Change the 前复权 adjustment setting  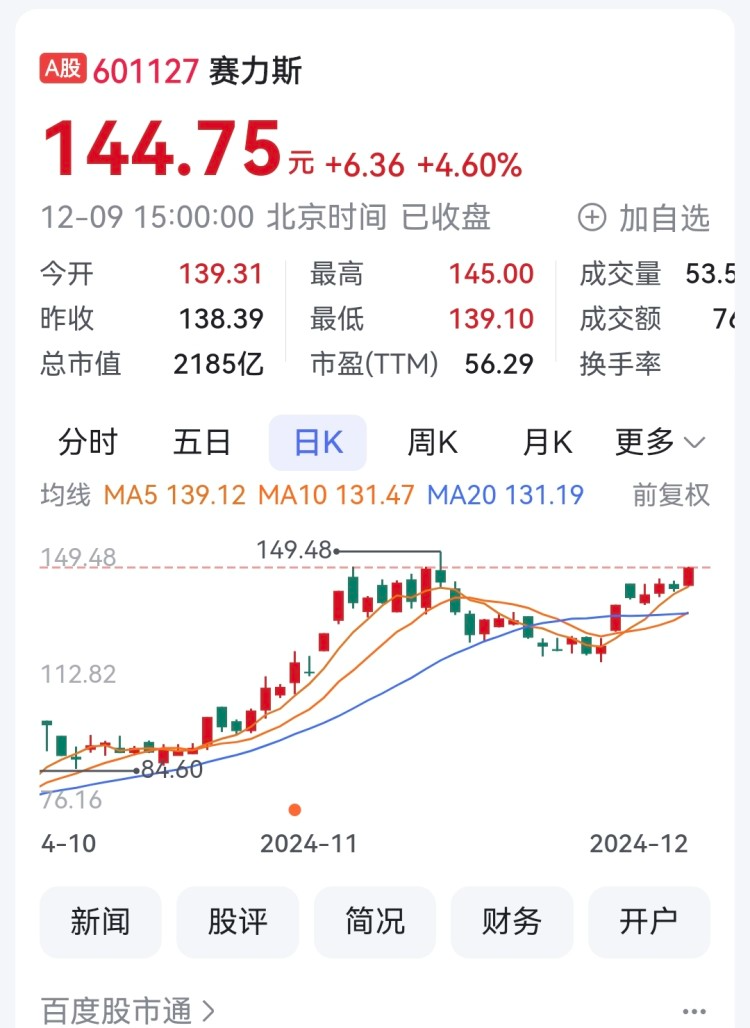pyautogui.click(x=671, y=494)
